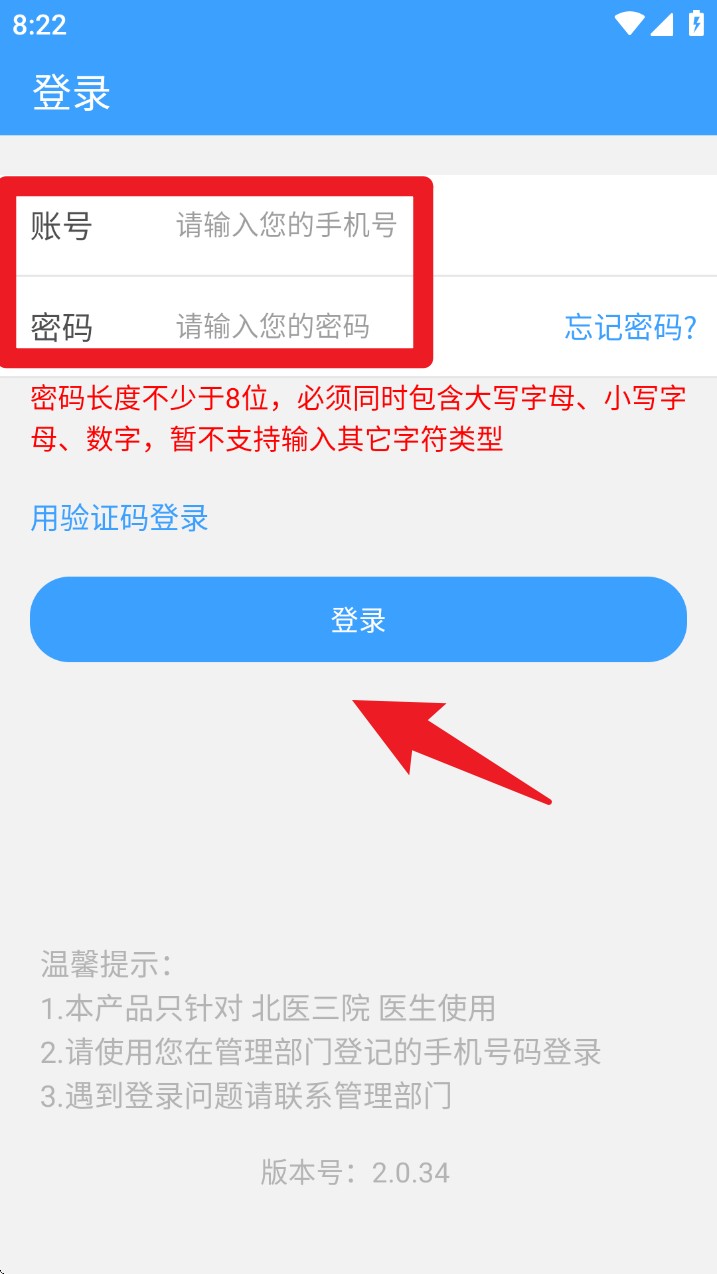Open the 忘记密码? link

pos(630,327)
